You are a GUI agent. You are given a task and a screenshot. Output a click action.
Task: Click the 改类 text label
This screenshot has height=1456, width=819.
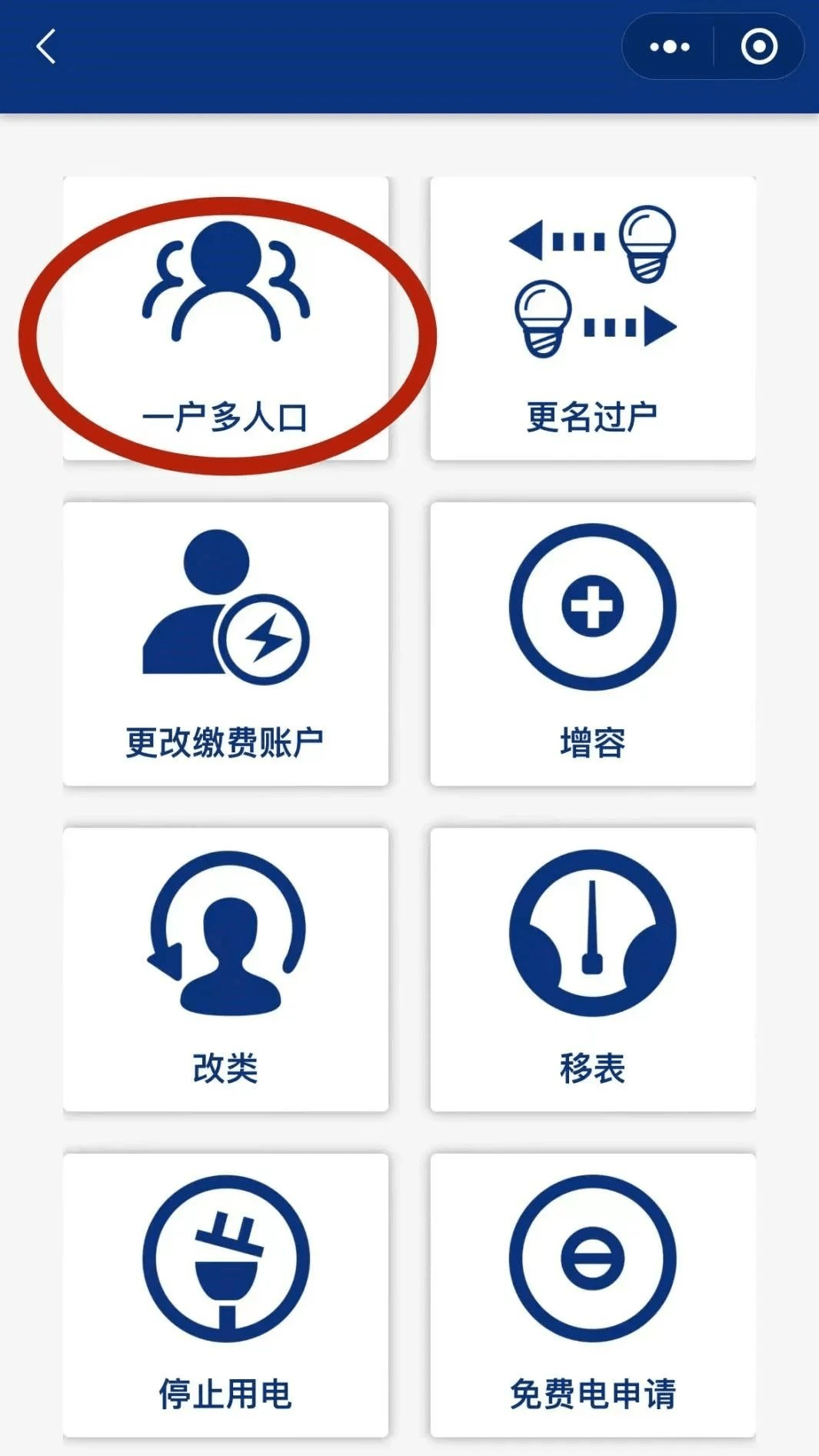click(223, 1069)
